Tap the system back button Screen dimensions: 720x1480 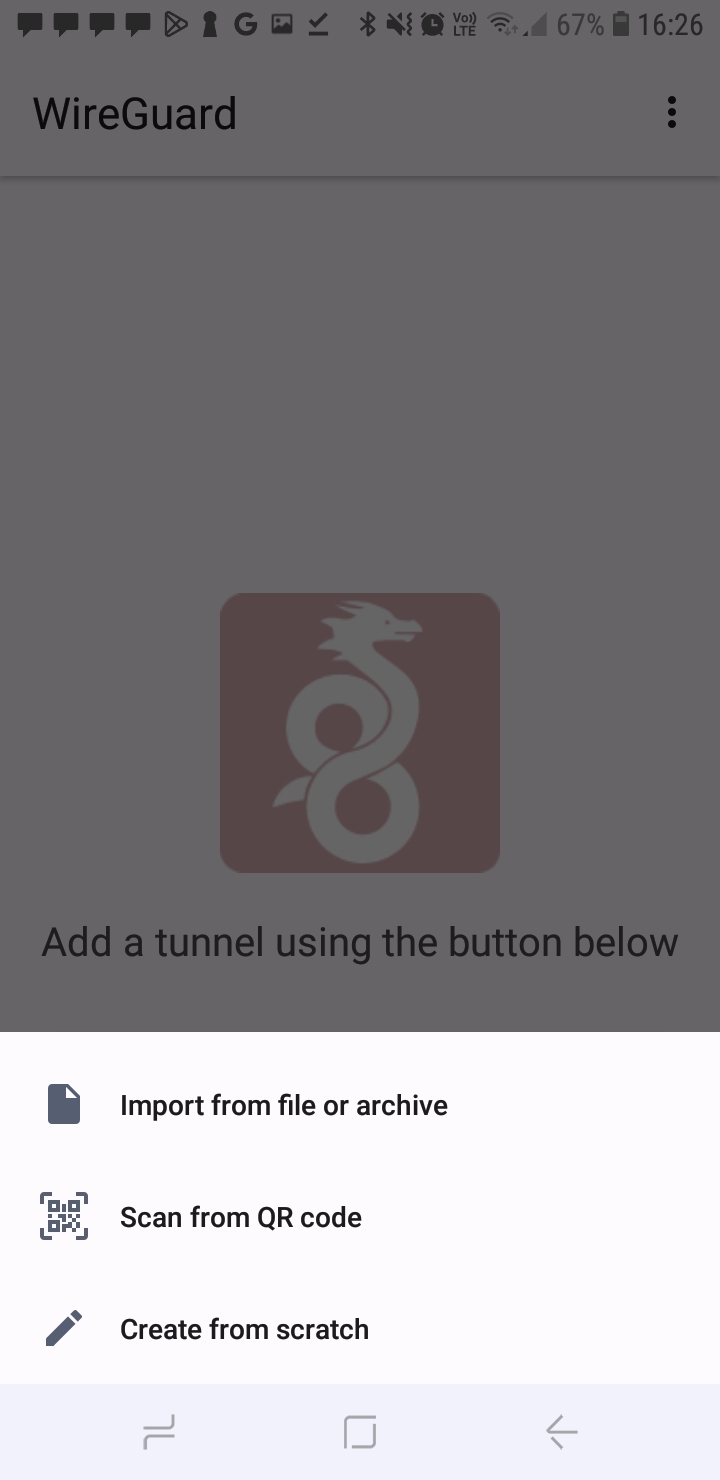tap(561, 1433)
